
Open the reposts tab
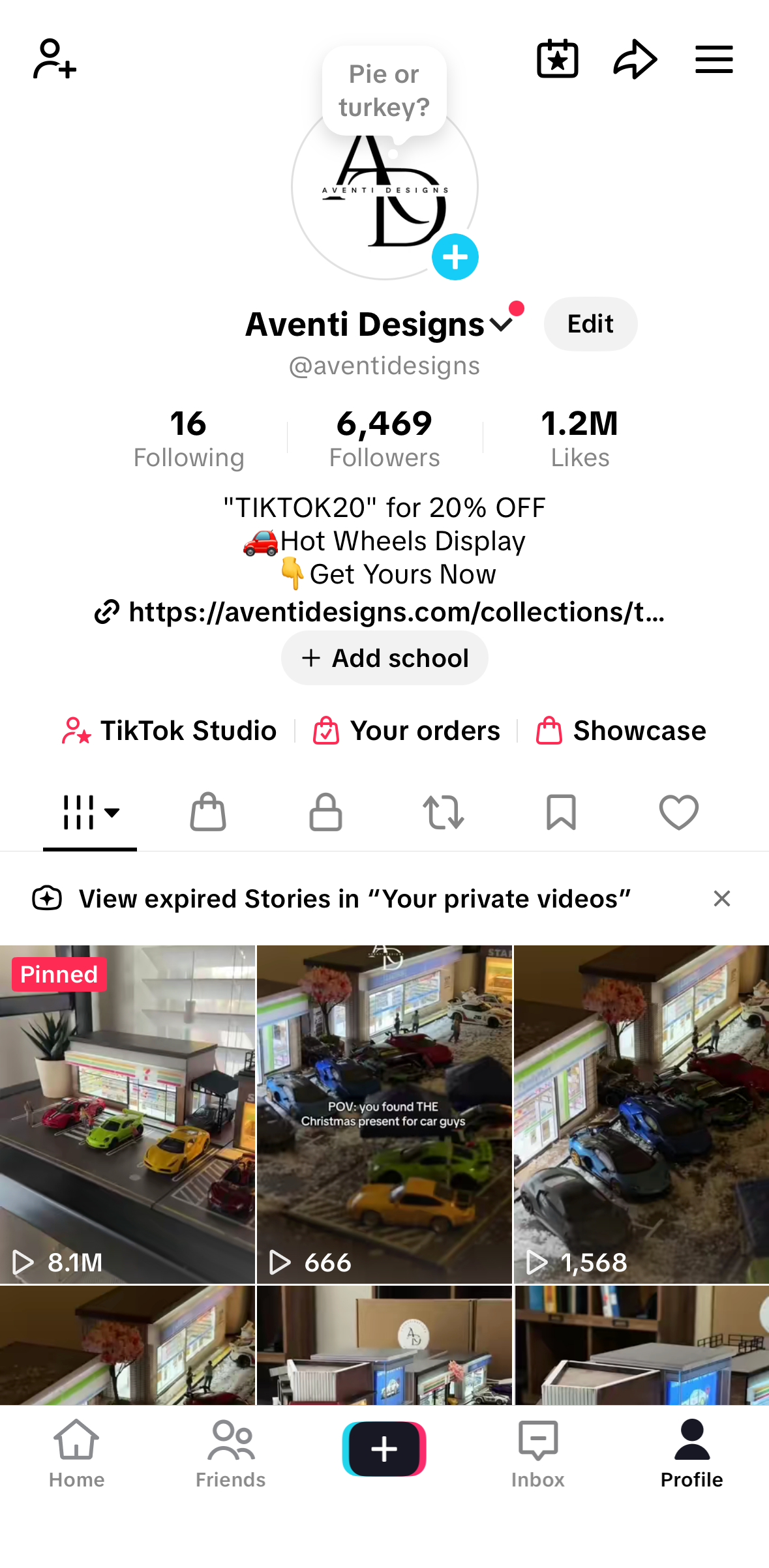tap(443, 812)
